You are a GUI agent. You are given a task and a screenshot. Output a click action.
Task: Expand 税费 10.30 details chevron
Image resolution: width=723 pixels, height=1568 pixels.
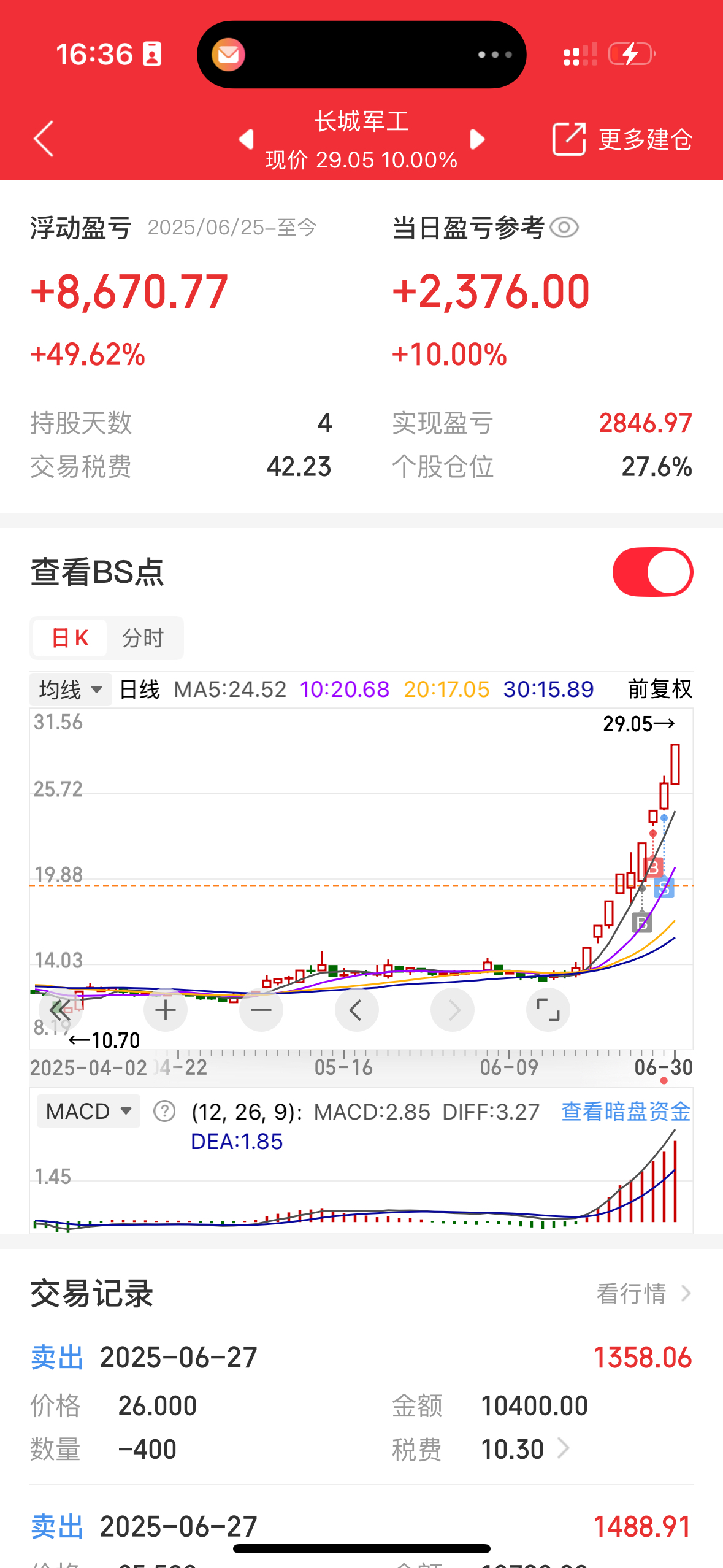[x=563, y=1448]
